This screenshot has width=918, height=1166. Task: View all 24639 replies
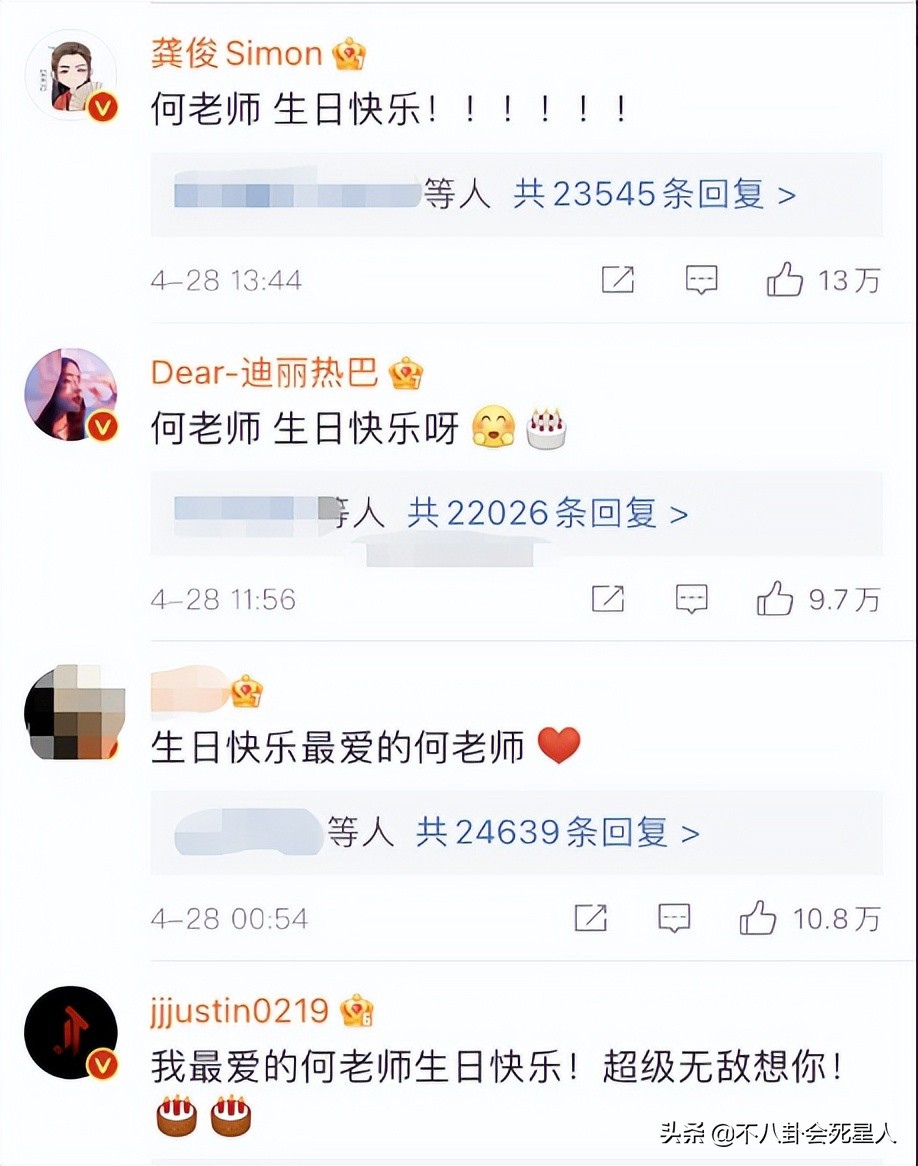tap(557, 832)
